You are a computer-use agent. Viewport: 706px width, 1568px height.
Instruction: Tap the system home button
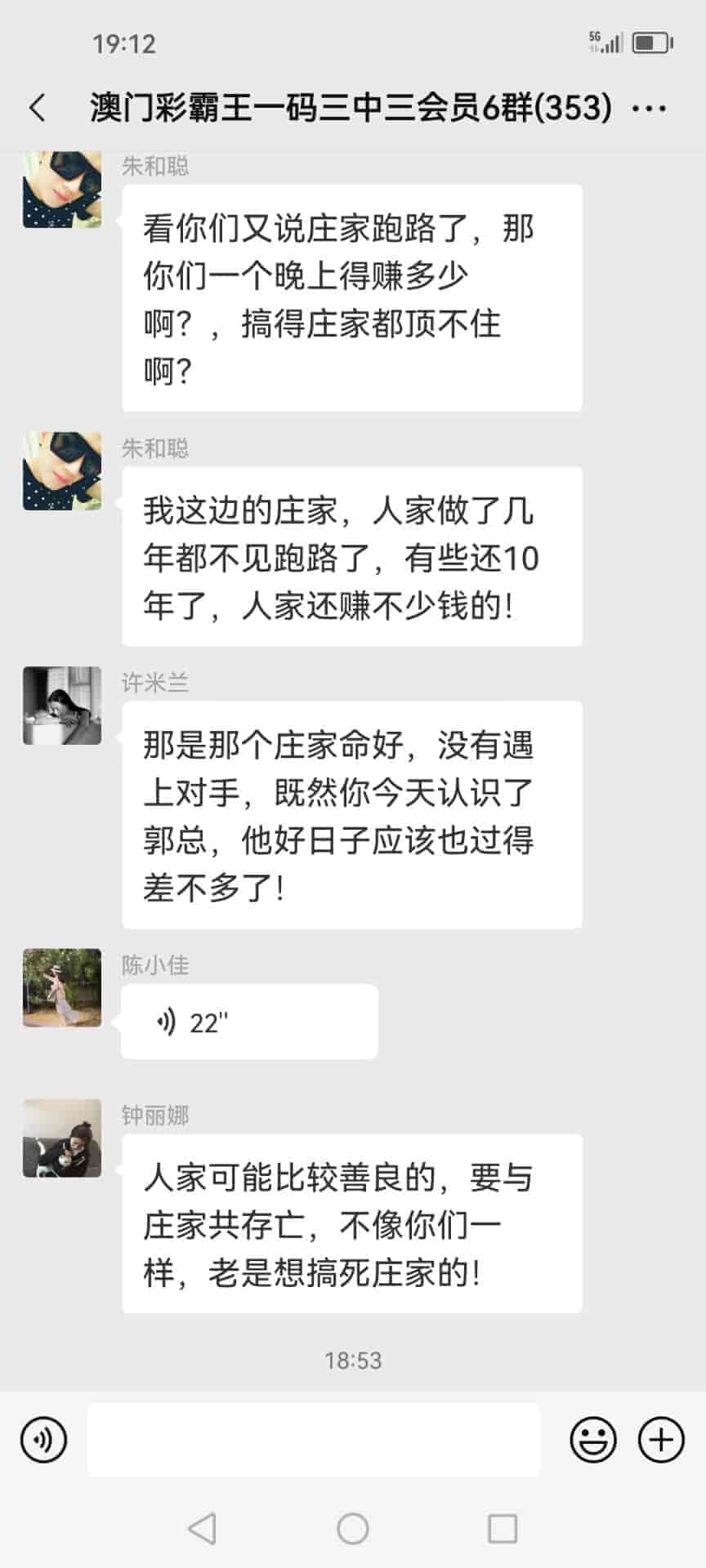coord(353,1529)
